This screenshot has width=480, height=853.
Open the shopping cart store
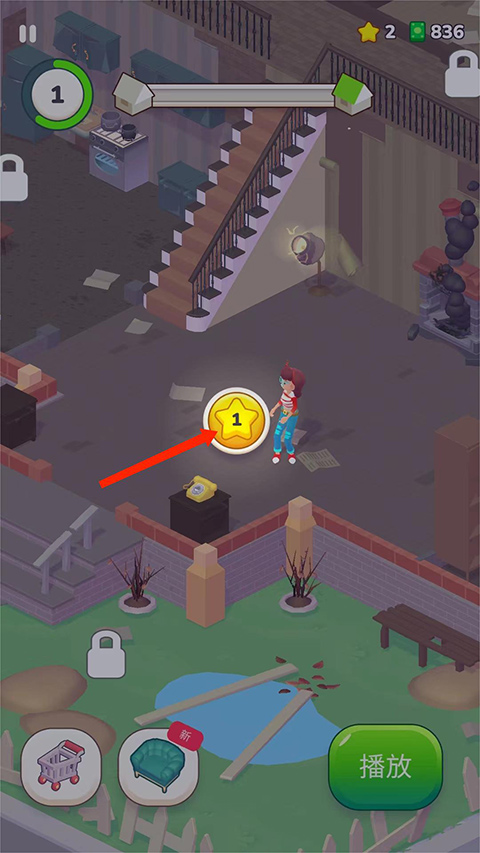click(x=61, y=768)
